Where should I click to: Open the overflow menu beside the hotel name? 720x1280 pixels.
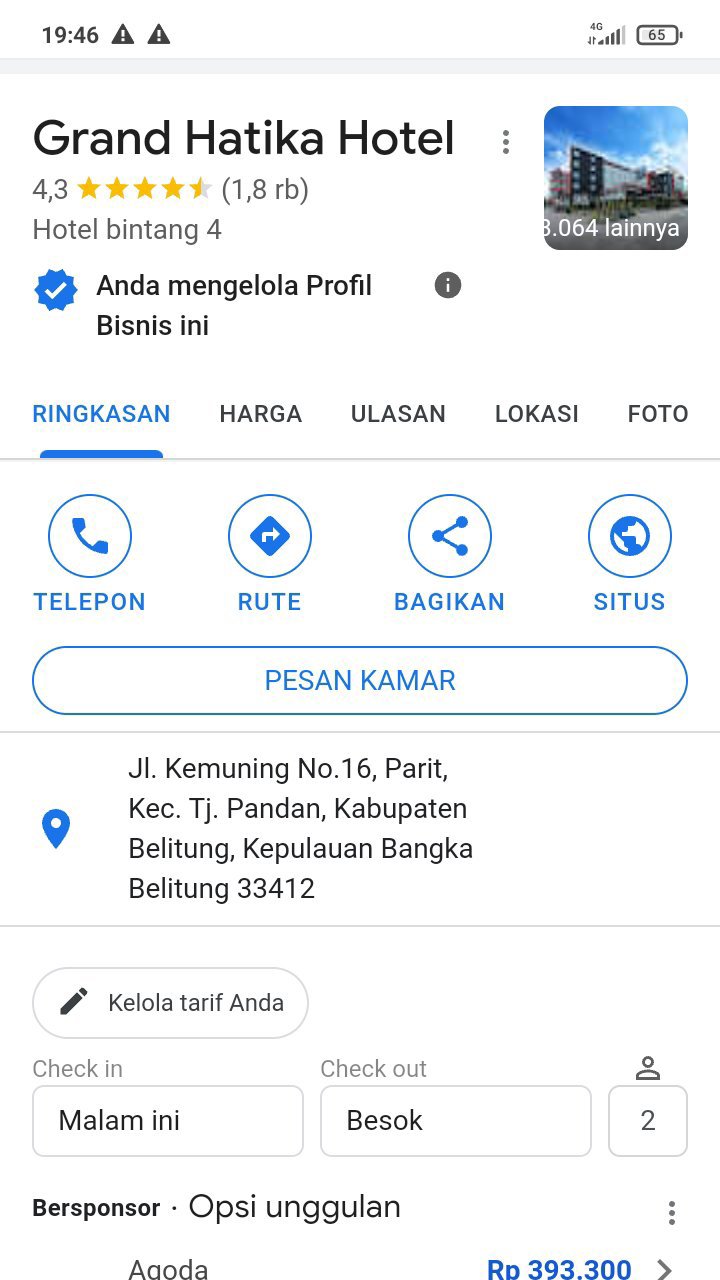pos(506,142)
